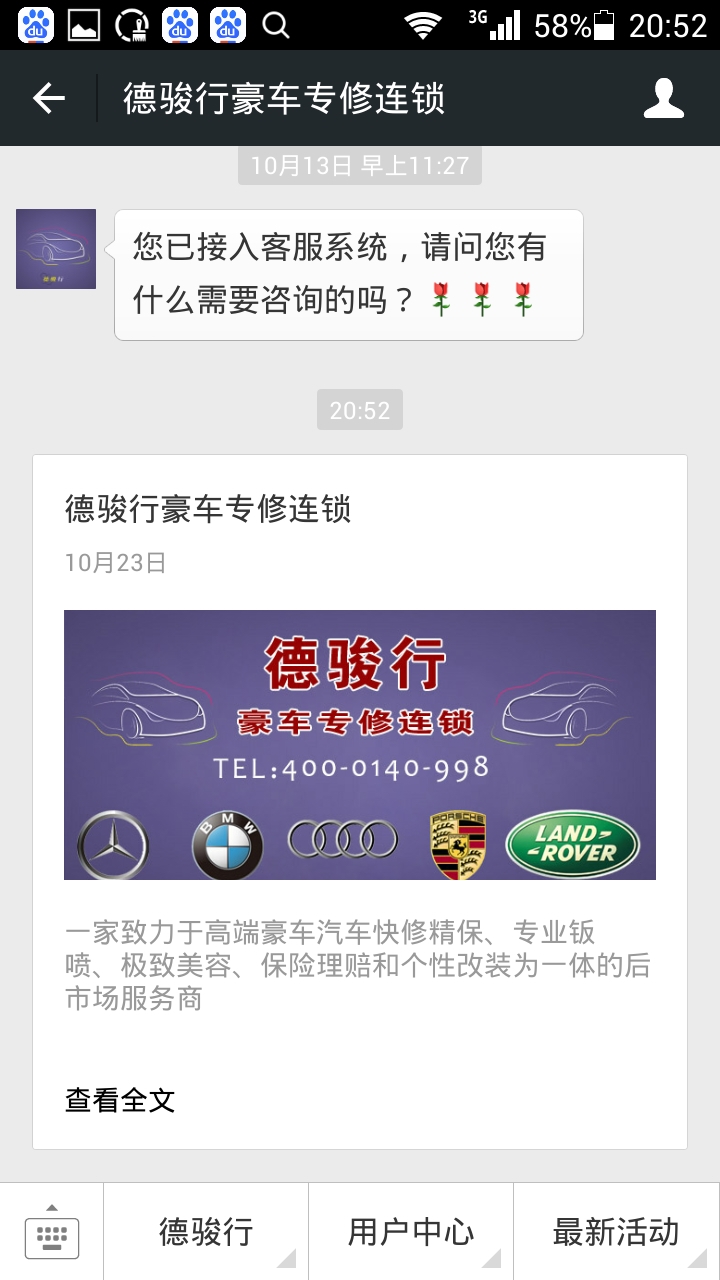
Task: Open the 德骏行 menu item
Action: (203, 1232)
